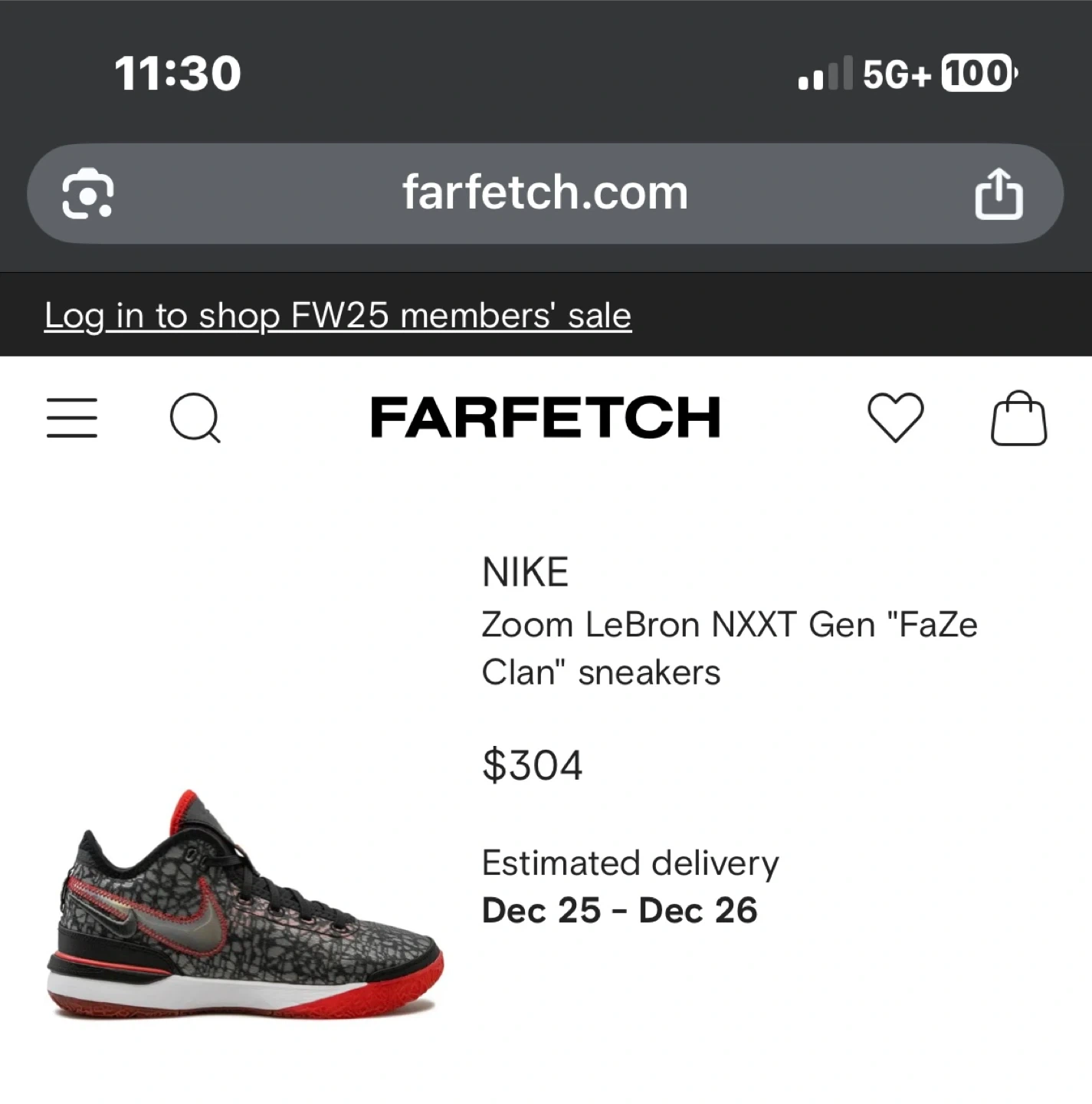Open the LeBron NXXT Gen sneaker image
The width and height of the screenshot is (1092, 1104).
point(245,905)
